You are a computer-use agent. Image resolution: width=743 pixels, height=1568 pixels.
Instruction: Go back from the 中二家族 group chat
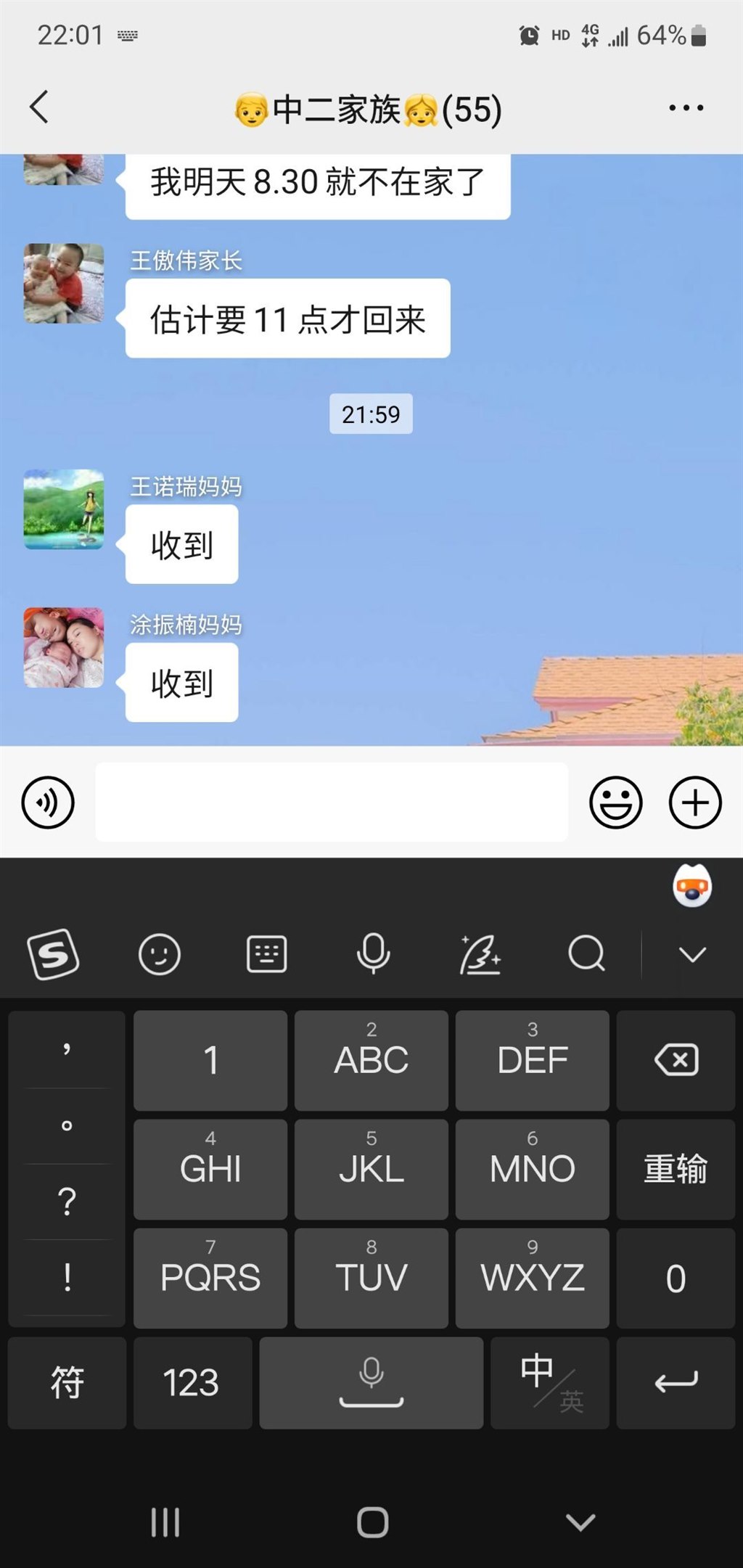(x=40, y=107)
